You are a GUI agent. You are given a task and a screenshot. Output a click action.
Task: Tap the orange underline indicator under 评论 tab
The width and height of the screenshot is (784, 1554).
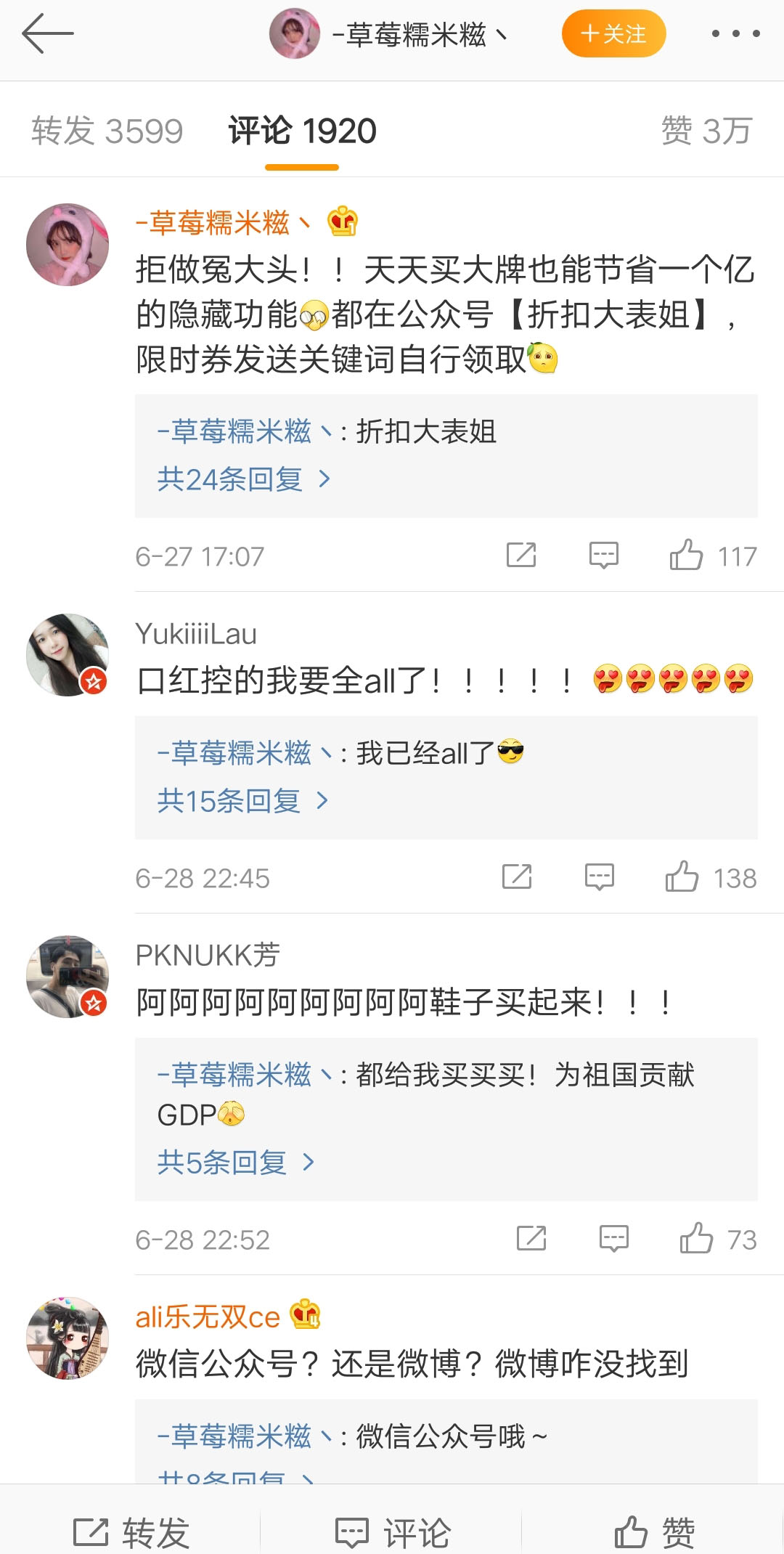[301, 166]
